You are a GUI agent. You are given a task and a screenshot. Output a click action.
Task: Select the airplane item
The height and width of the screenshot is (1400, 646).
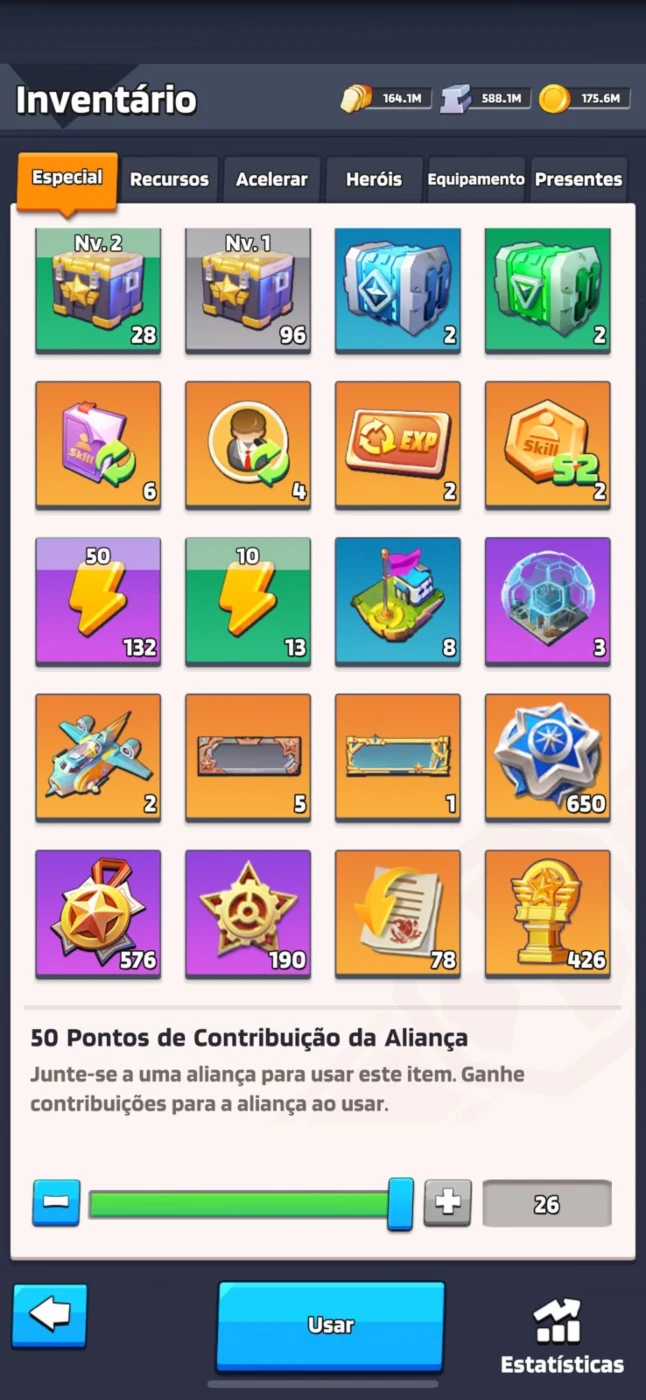[x=98, y=758]
